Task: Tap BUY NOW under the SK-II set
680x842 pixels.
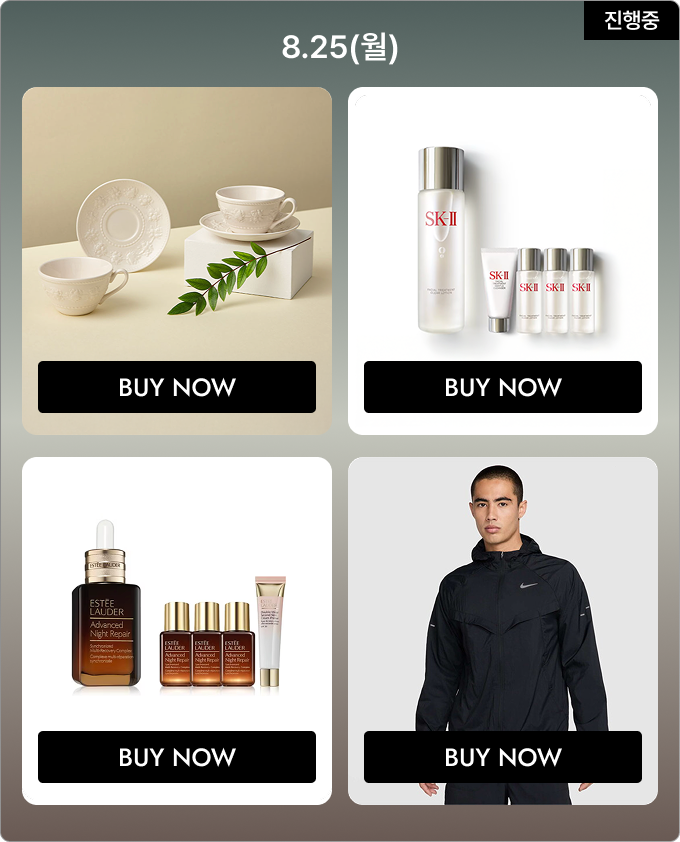Action: pyautogui.click(x=503, y=387)
